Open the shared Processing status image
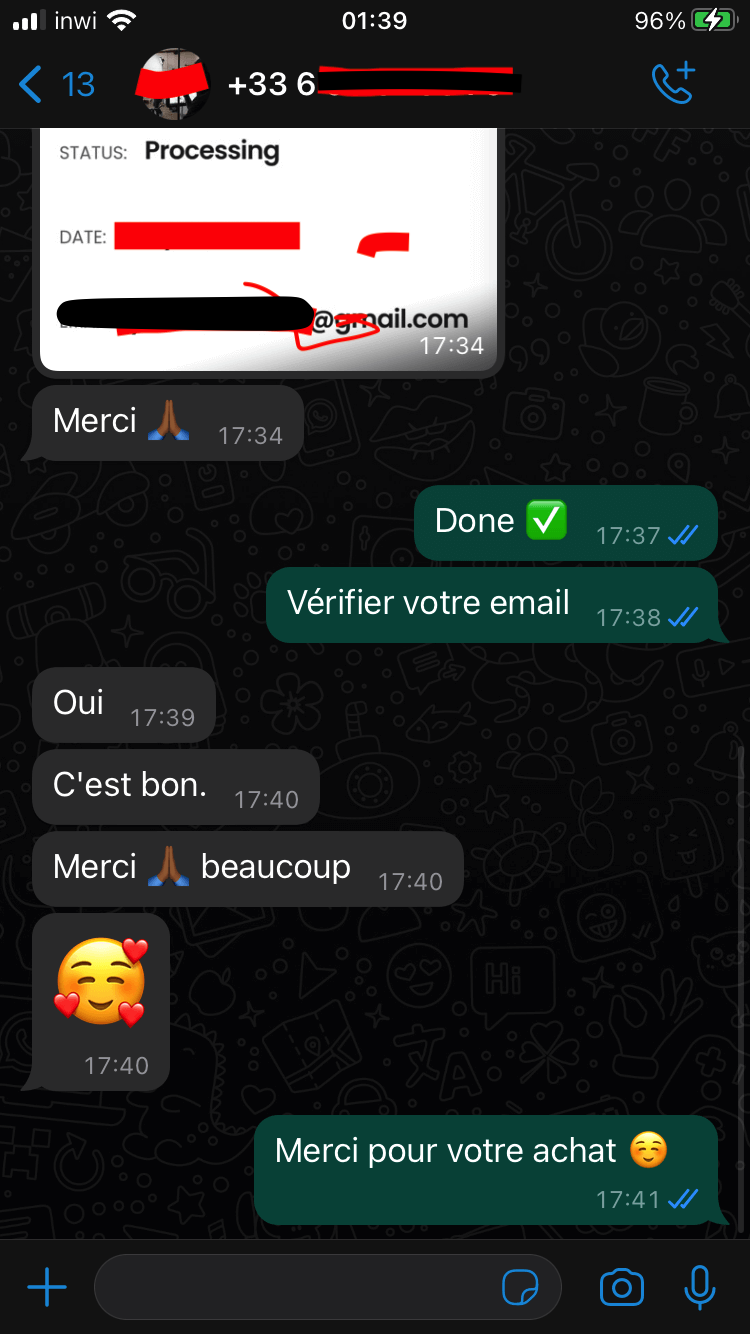This screenshot has width=750, height=1334. click(x=268, y=248)
